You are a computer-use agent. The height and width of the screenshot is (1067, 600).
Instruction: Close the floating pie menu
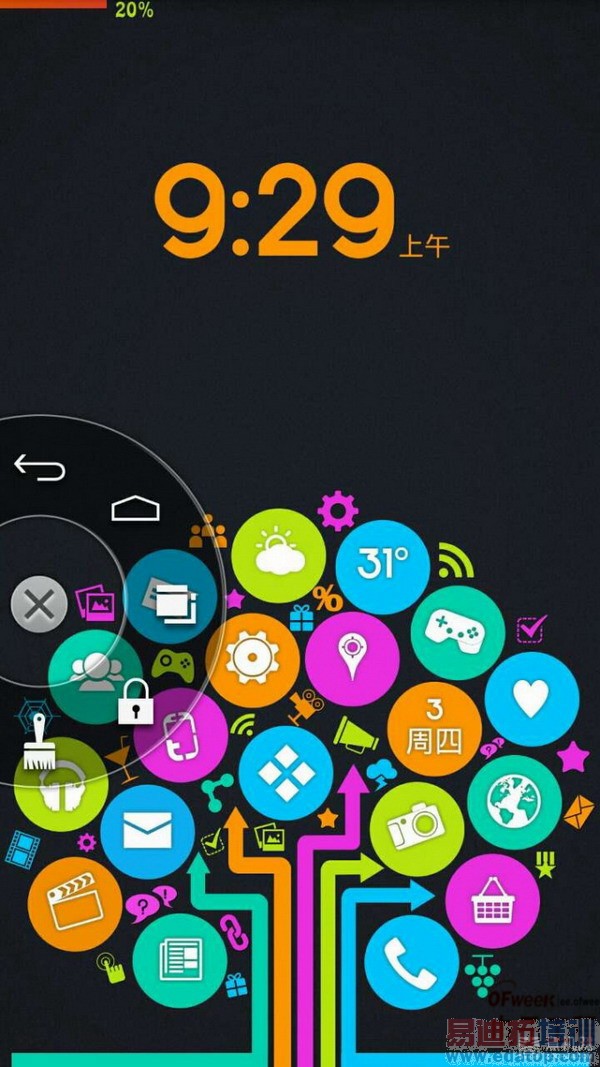click(39, 605)
